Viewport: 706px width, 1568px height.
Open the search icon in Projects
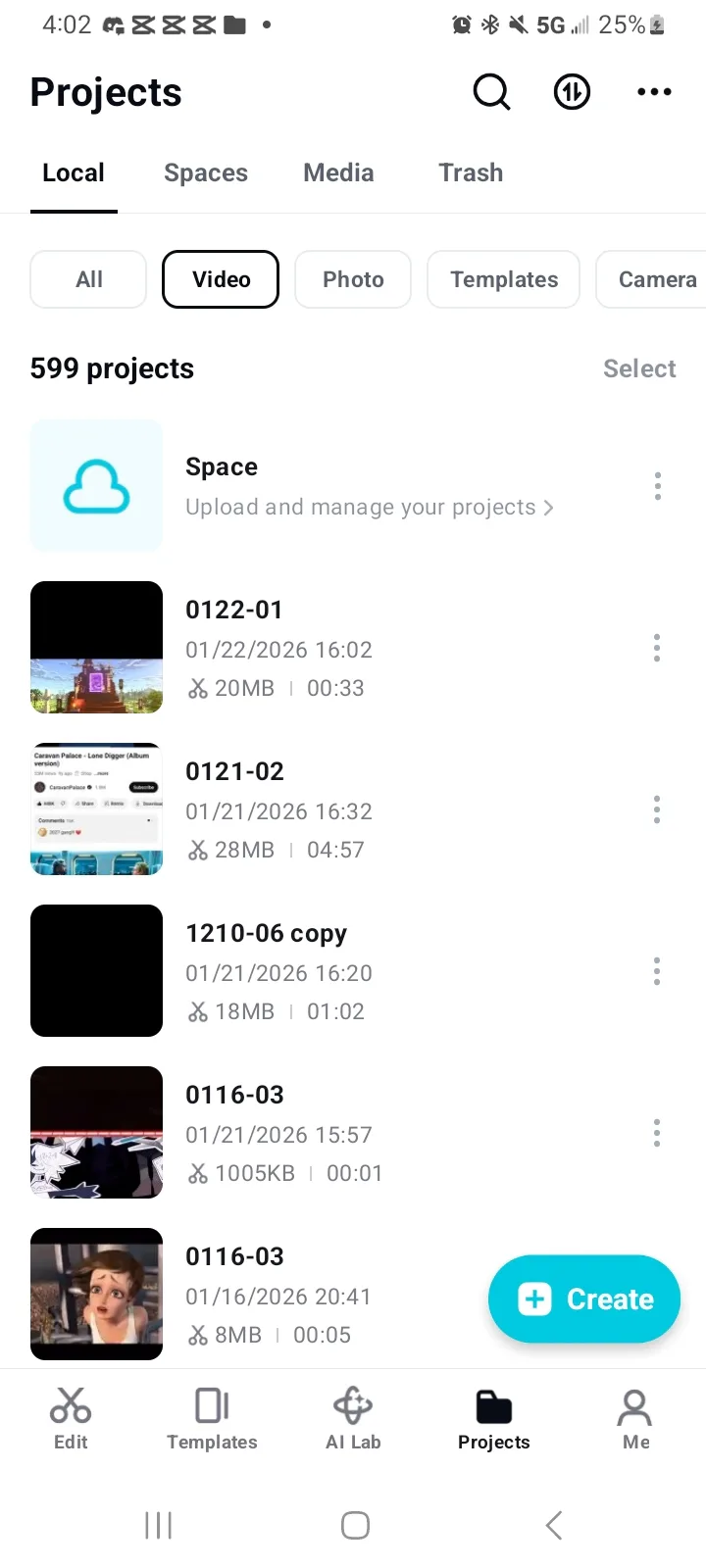[491, 93]
